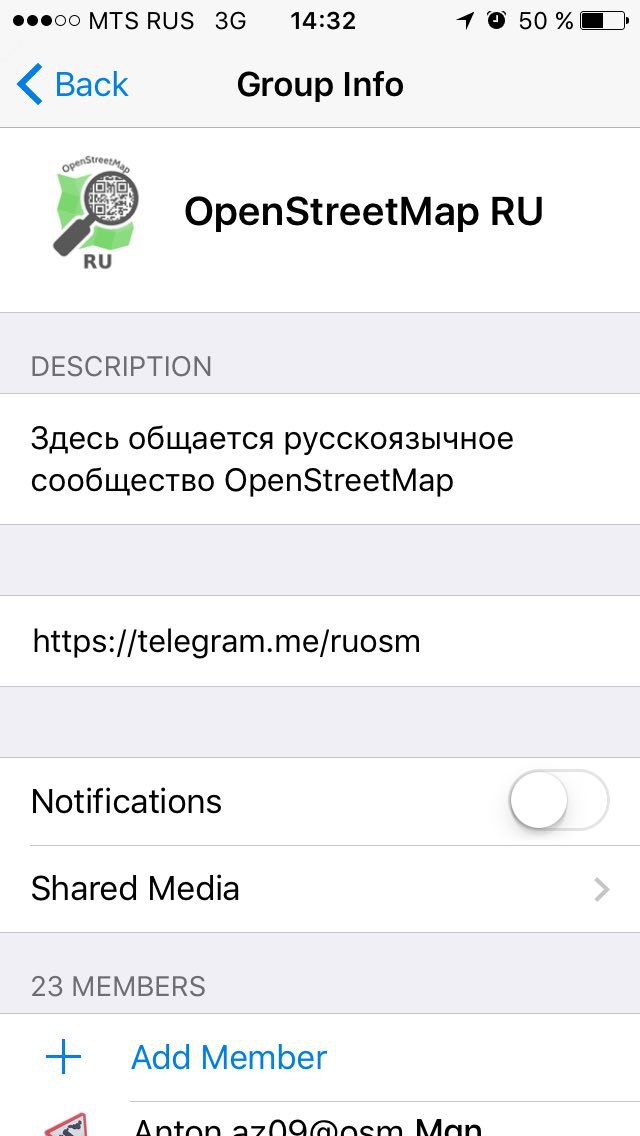This screenshot has height=1136, width=640.
Task: Add Member to the group
Action: click(x=320, y=1058)
